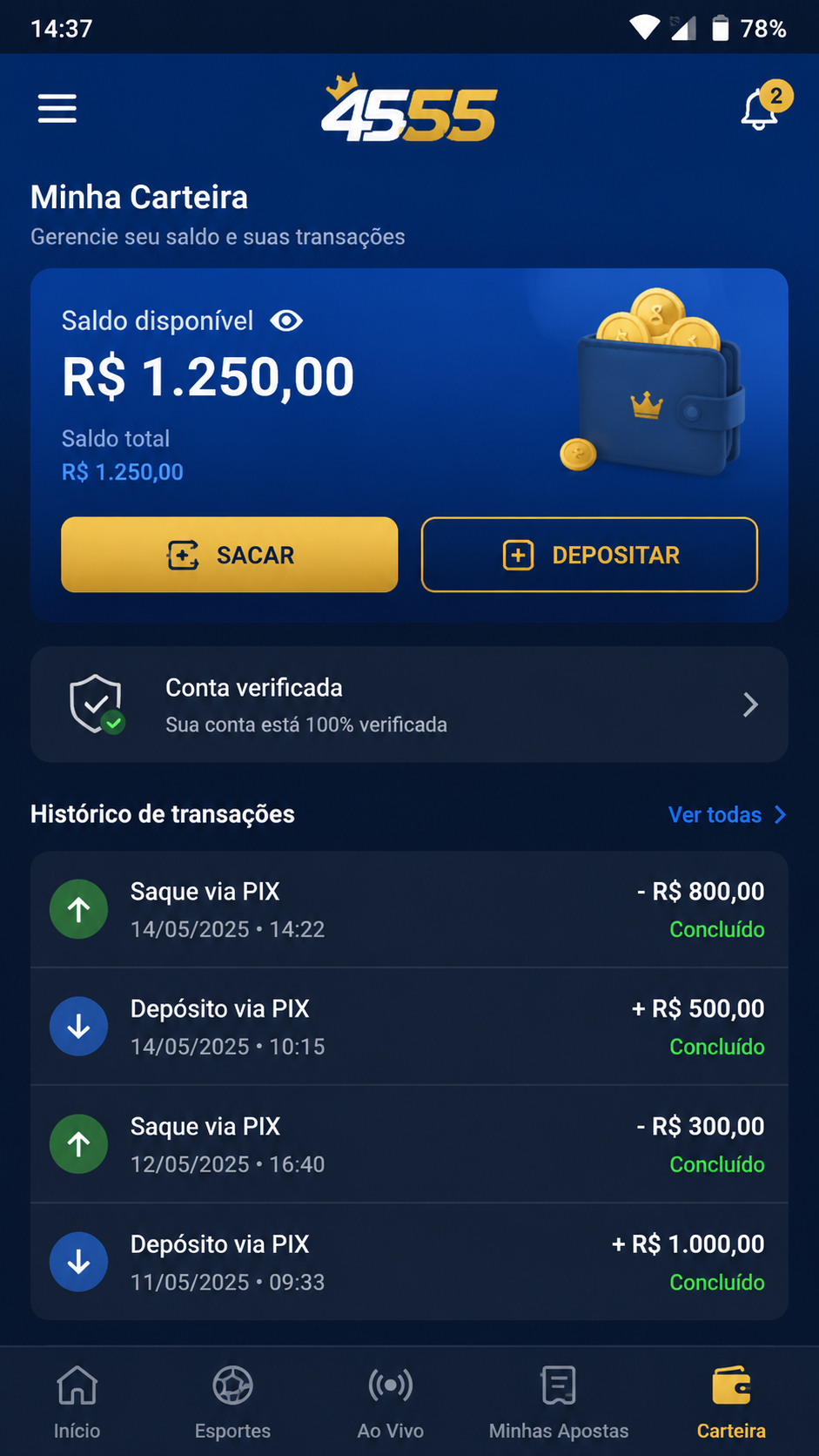Viewport: 819px width, 1456px height.
Task: Select the Carteira tab
Action: [731, 1401]
